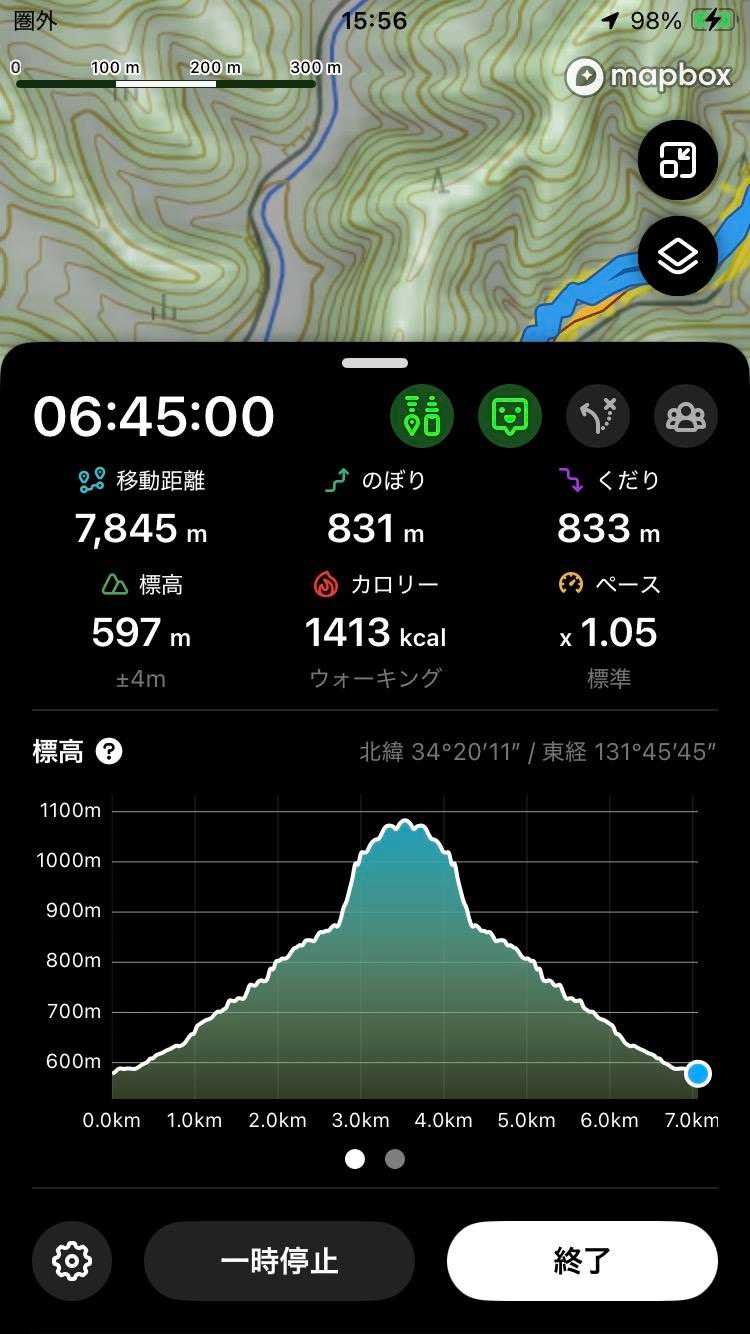
Task: Tap the green location and phone signal icon
Action: tap(422, 416)
